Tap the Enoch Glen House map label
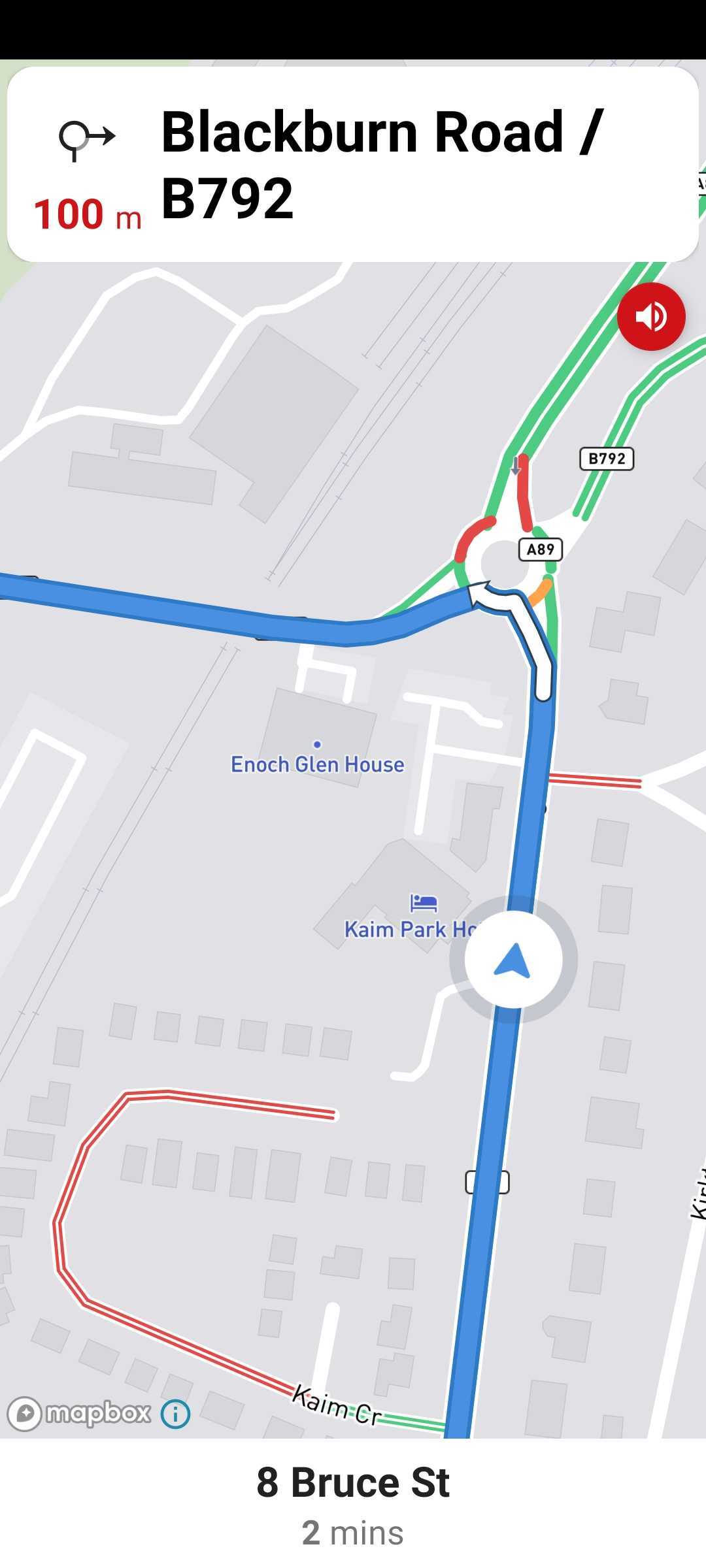 click(316, 764)
